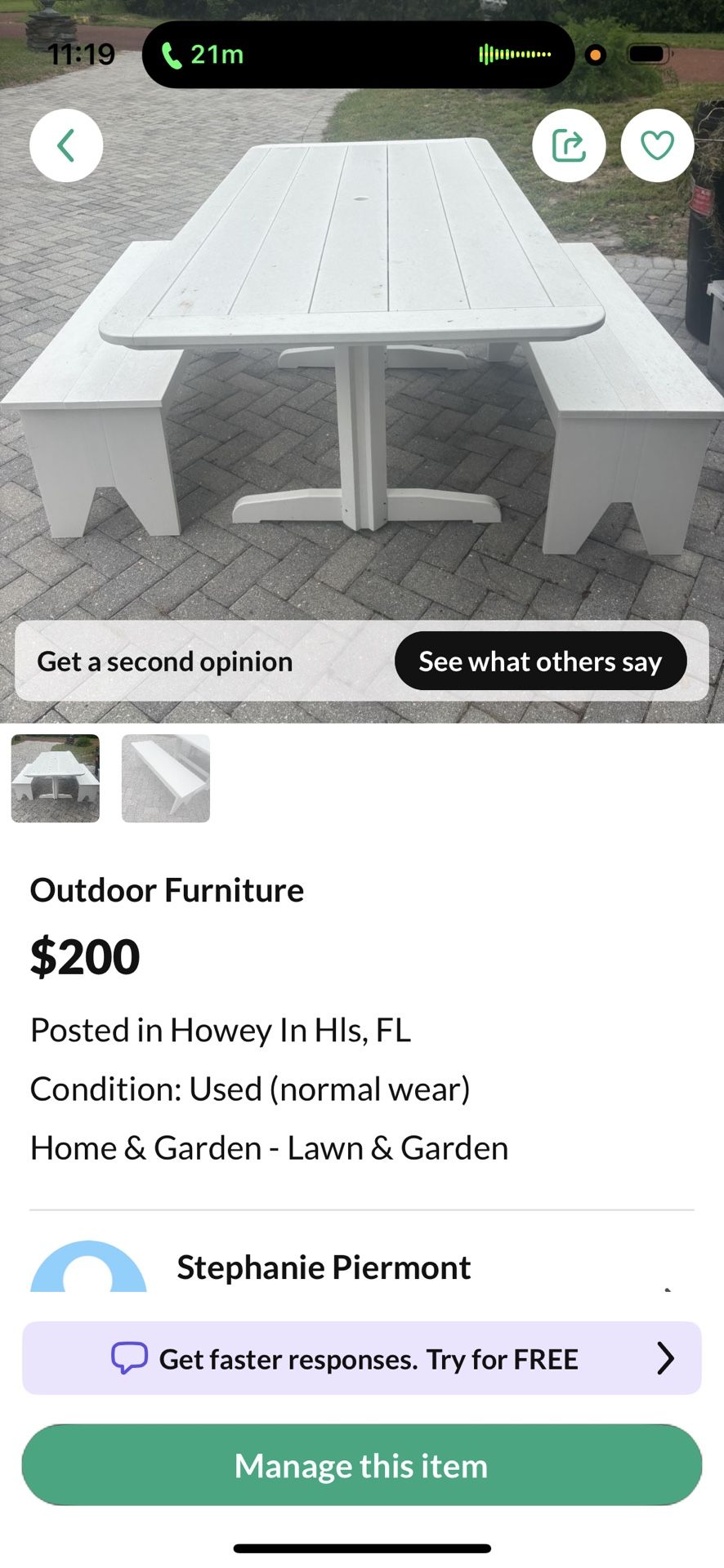Tap the battery indicator
Viewport: 724px width, 1568px height.
tap(648, 55)
